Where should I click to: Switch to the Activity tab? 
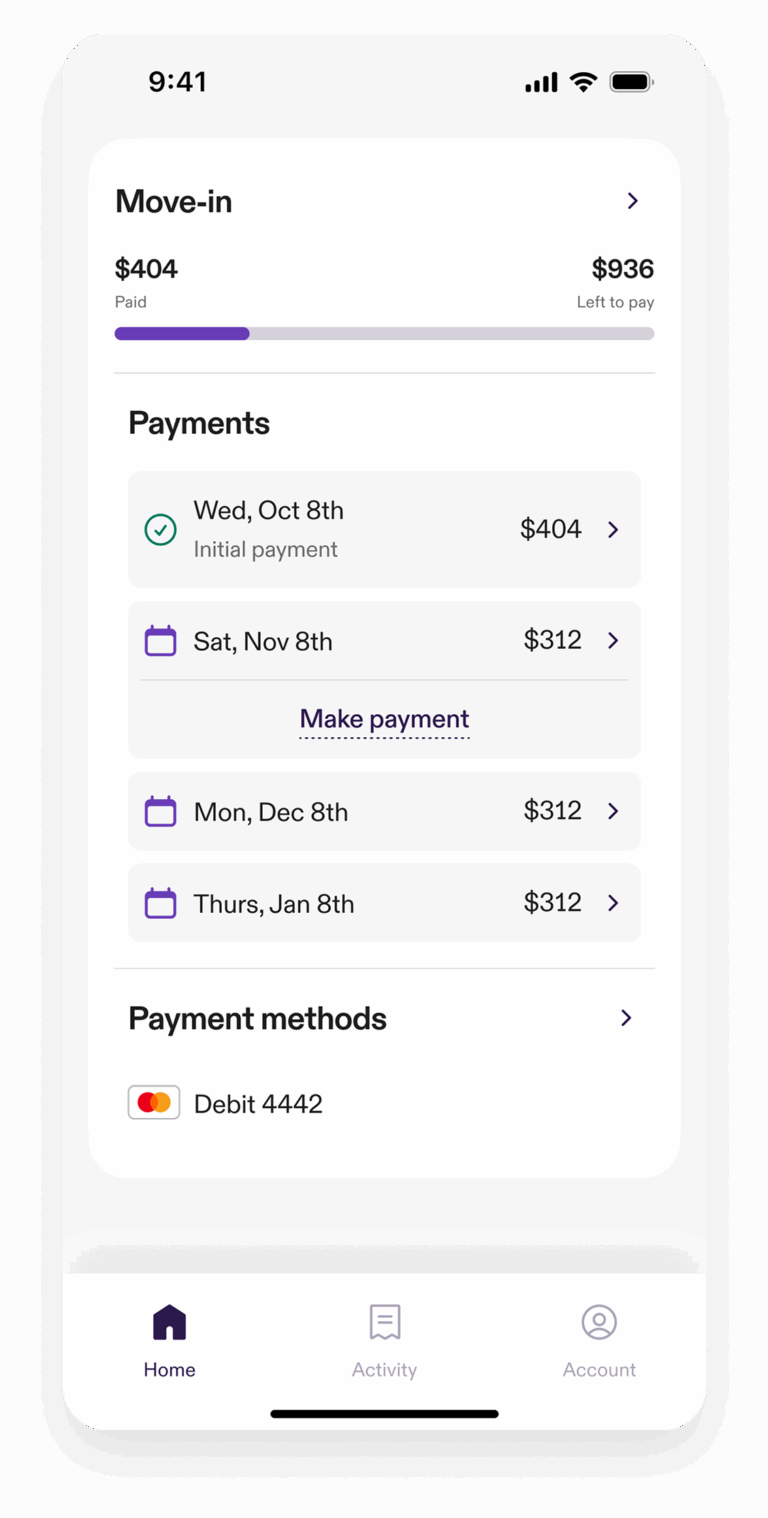384,1342
